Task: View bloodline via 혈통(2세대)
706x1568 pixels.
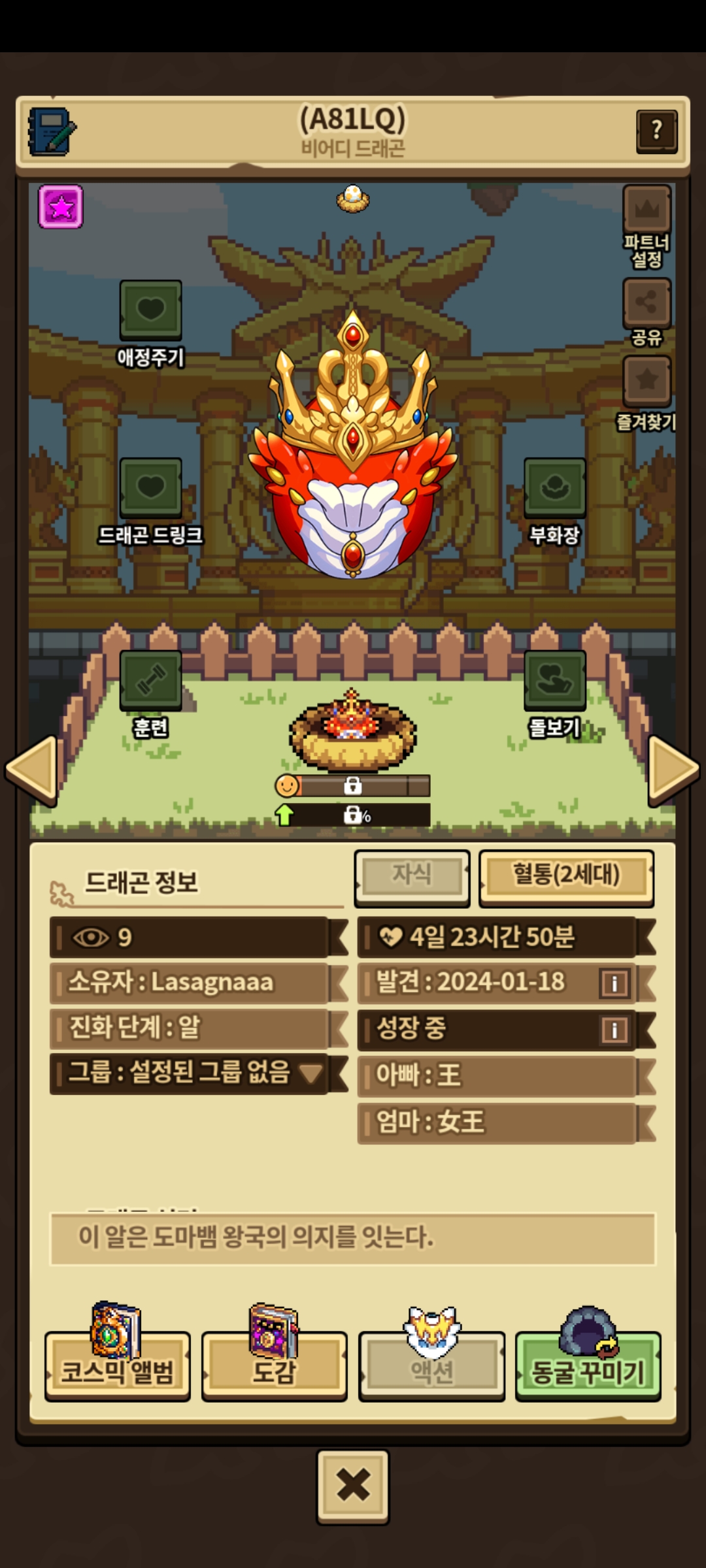Action: [566, 877]
